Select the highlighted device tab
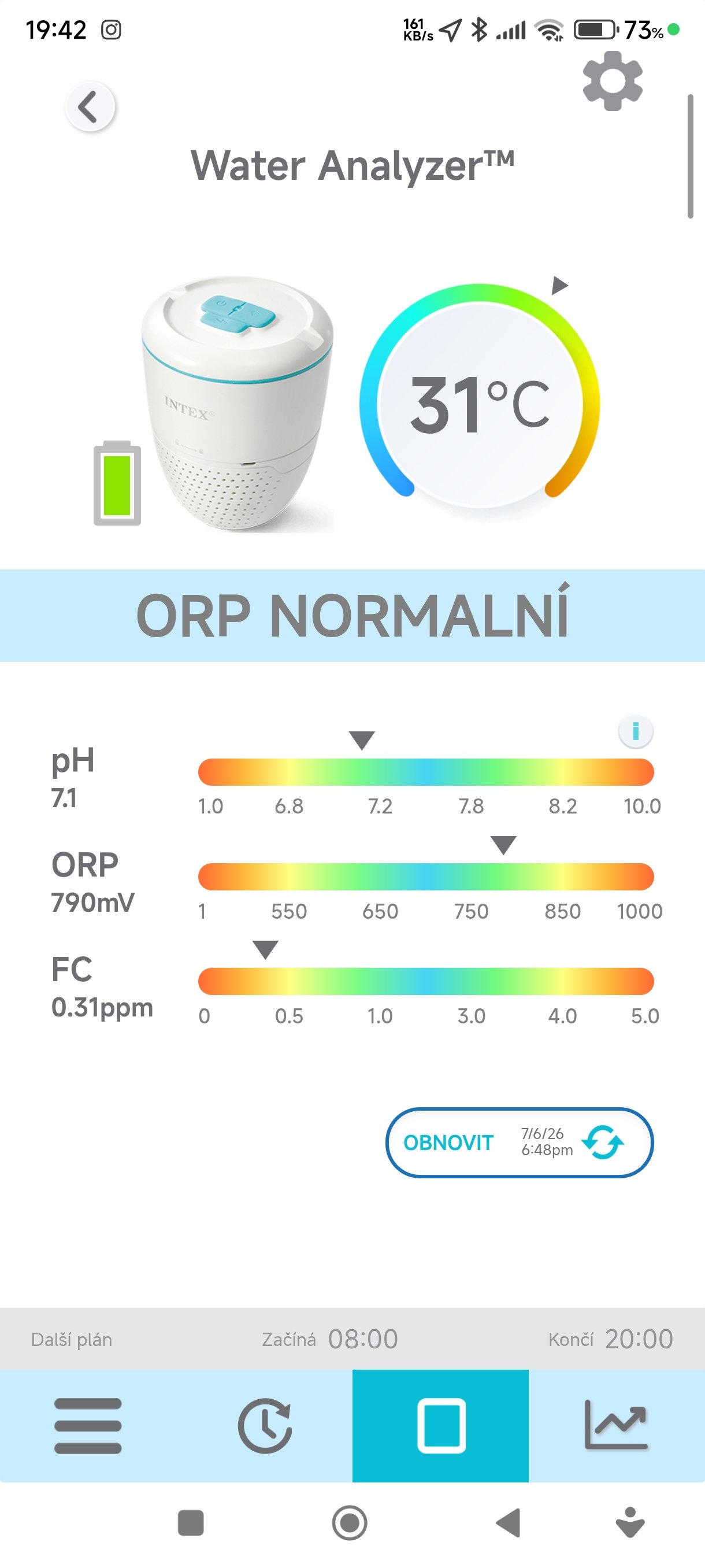The height and width of the screenshot is (1568, 705). point(440,1426)
